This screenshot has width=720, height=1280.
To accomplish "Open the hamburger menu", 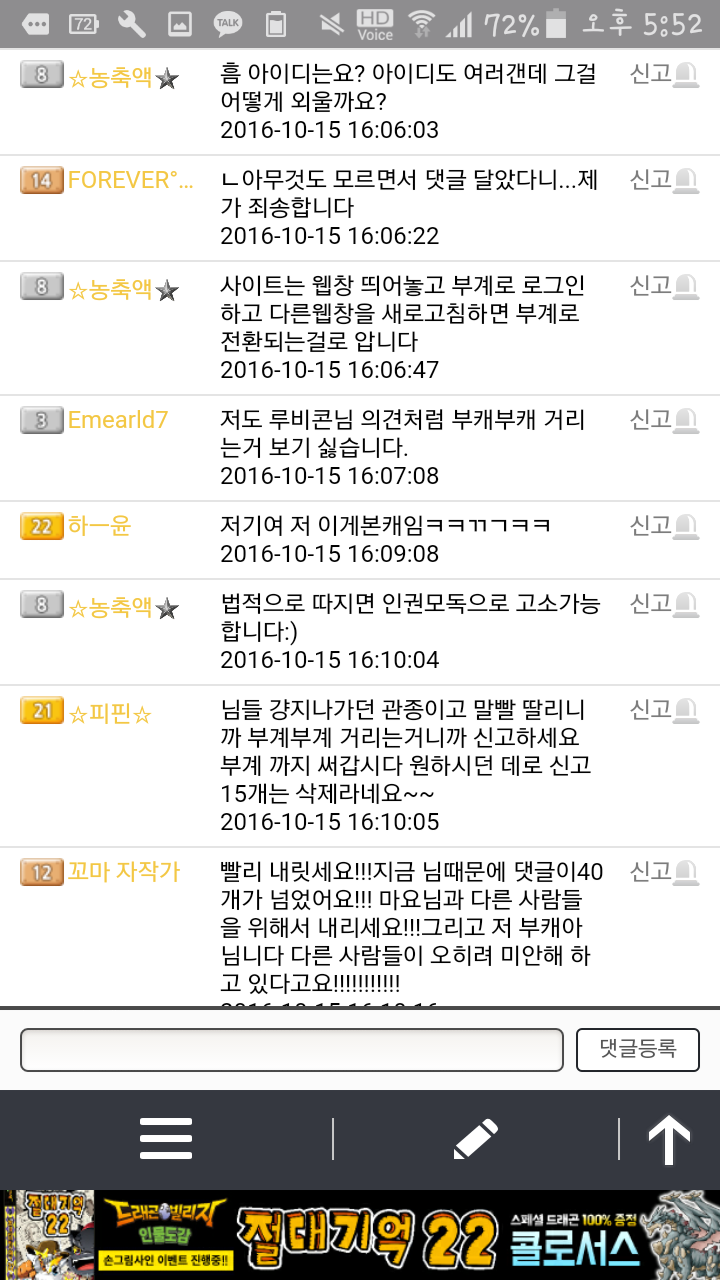I will click(x=166, y=1138).
